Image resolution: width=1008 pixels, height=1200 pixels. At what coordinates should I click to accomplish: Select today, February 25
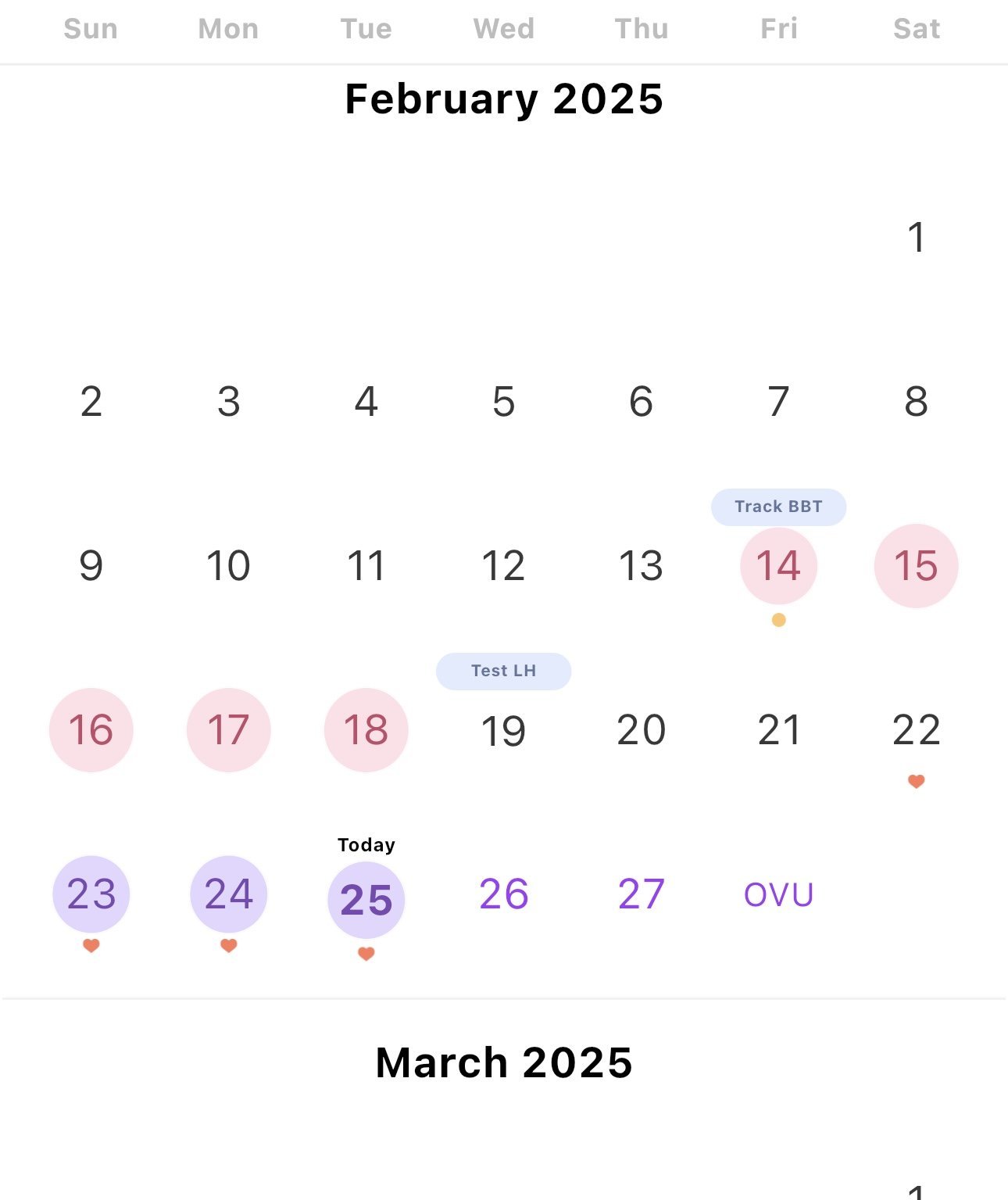click(366, 900)
